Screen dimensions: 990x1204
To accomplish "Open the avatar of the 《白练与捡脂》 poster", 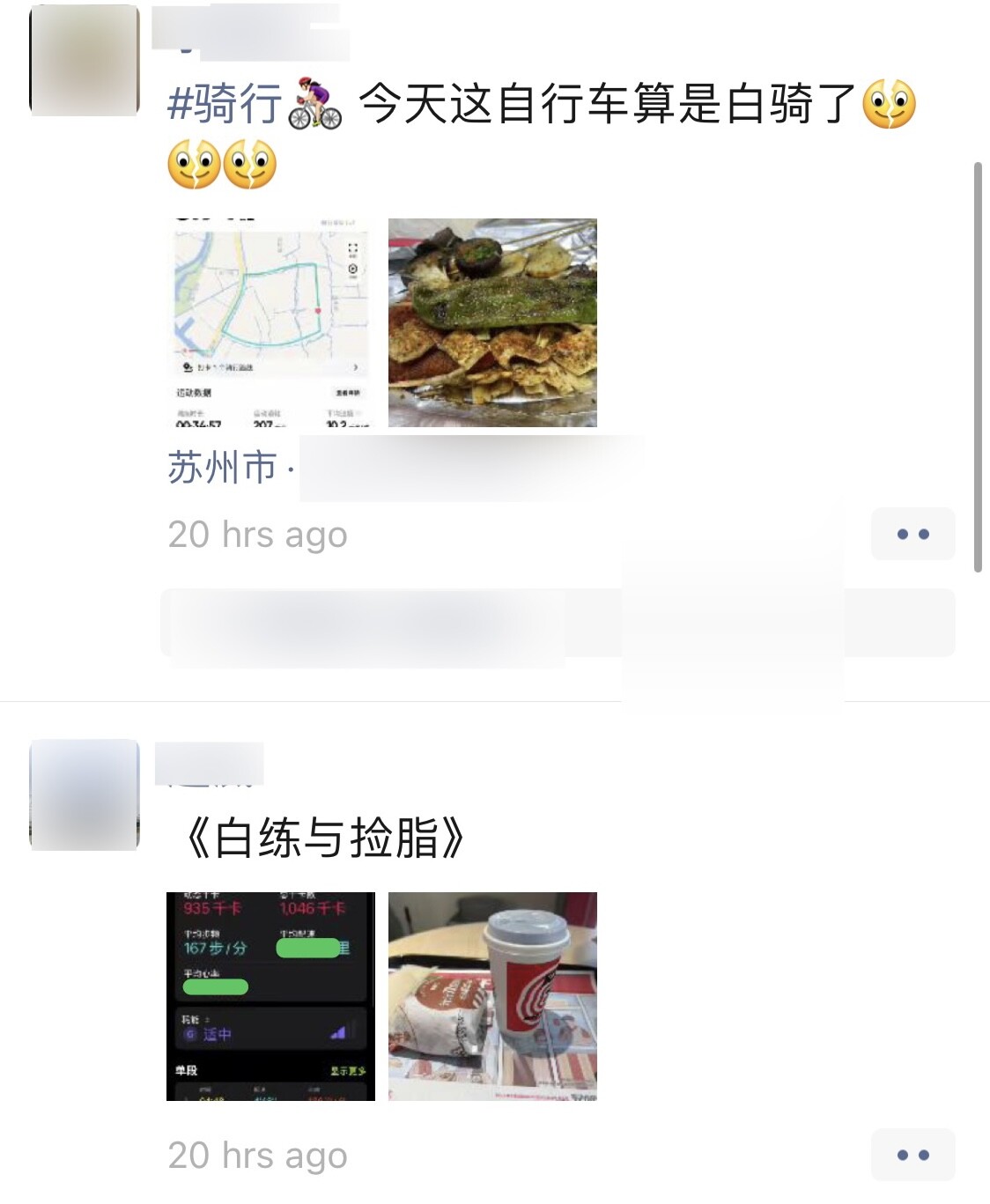I will pyautogui.click(x=85, y=794).
